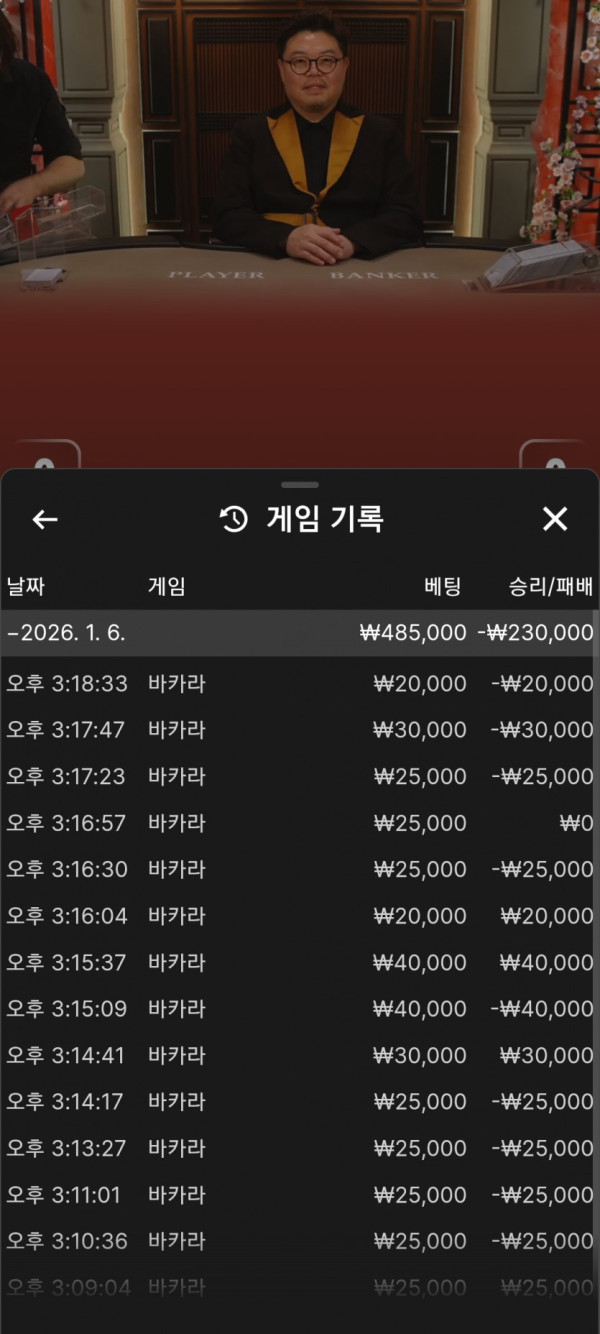Open the 3:16:04 baccarat round record
The image size is (600, 1334).
click(x=298, y=916)
